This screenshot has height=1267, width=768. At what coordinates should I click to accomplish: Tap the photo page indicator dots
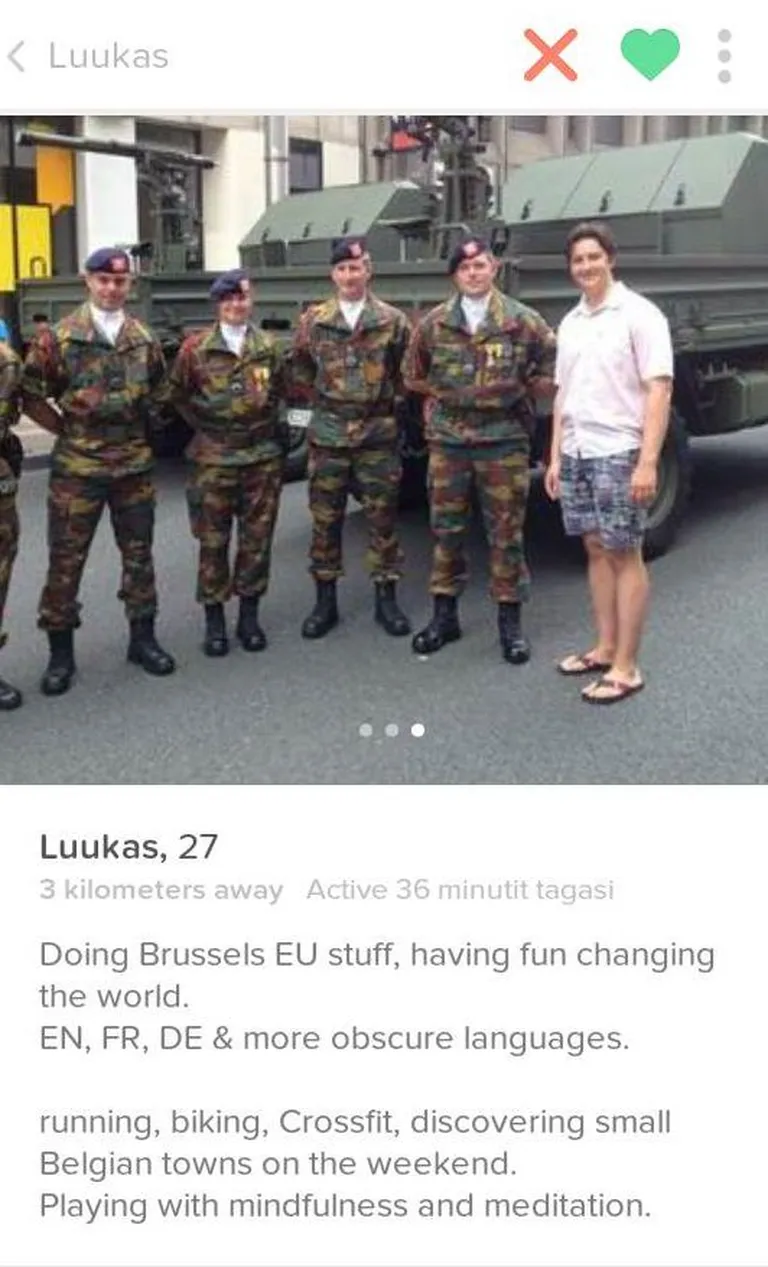point(391,730)
